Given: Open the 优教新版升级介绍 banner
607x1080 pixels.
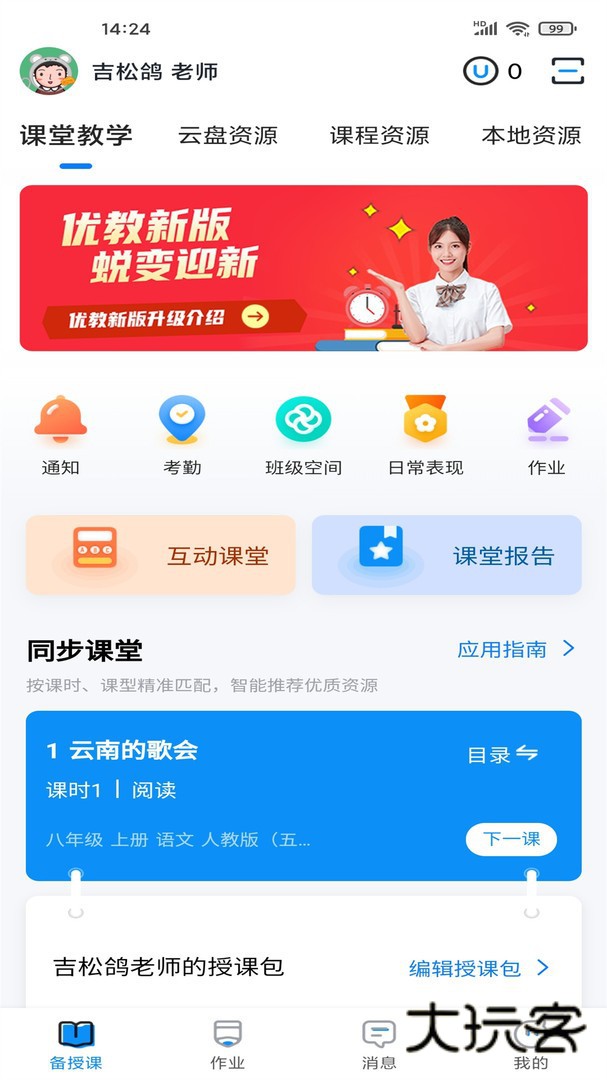Looking at the screenshot, I should coord(303,268).
